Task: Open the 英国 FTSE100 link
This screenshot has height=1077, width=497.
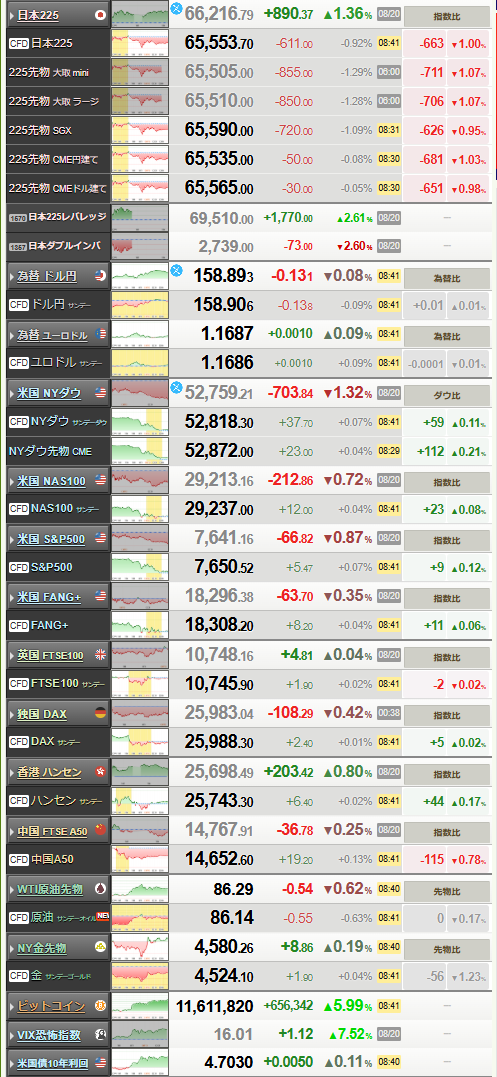Action: [x=50, y=656]
